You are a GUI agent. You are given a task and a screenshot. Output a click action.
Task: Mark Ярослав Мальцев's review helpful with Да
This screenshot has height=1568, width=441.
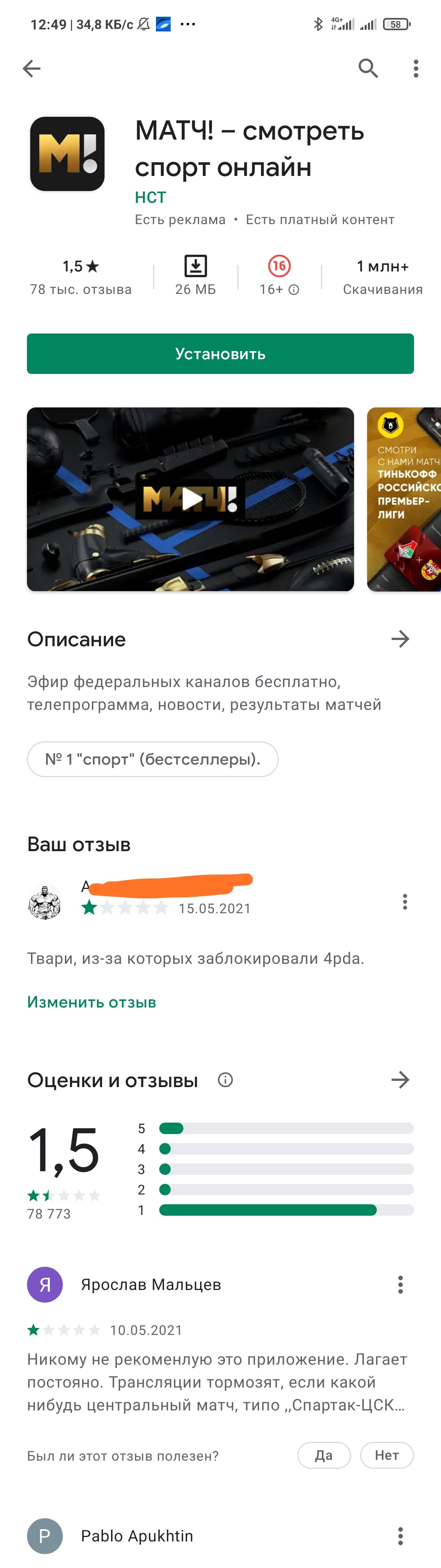click(x=323, y=1455)
